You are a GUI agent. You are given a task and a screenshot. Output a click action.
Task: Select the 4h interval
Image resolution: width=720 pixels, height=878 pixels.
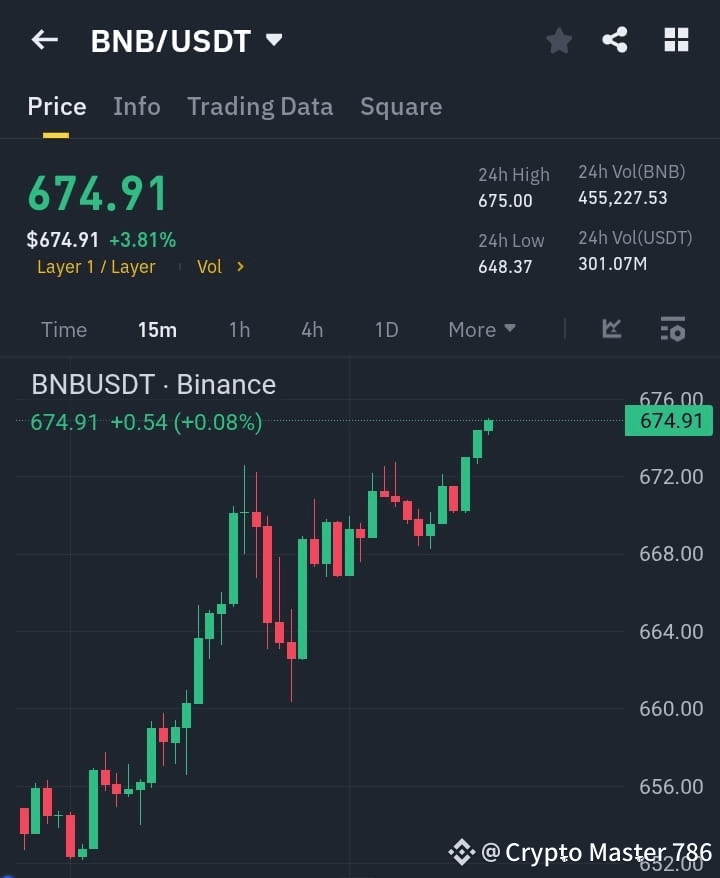click(311, 329)
